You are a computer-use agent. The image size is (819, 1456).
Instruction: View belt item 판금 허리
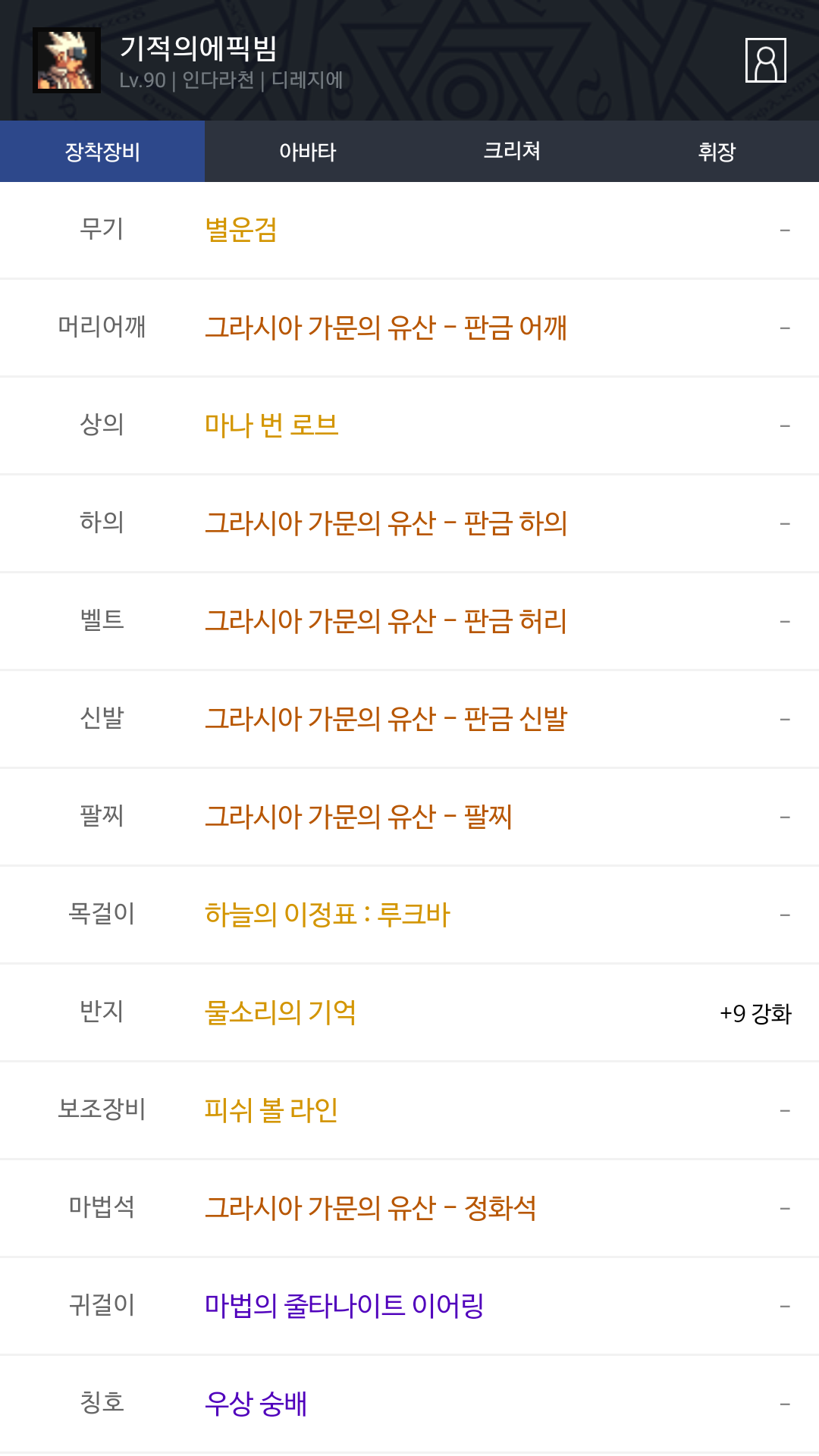click(x=386, y=621)
